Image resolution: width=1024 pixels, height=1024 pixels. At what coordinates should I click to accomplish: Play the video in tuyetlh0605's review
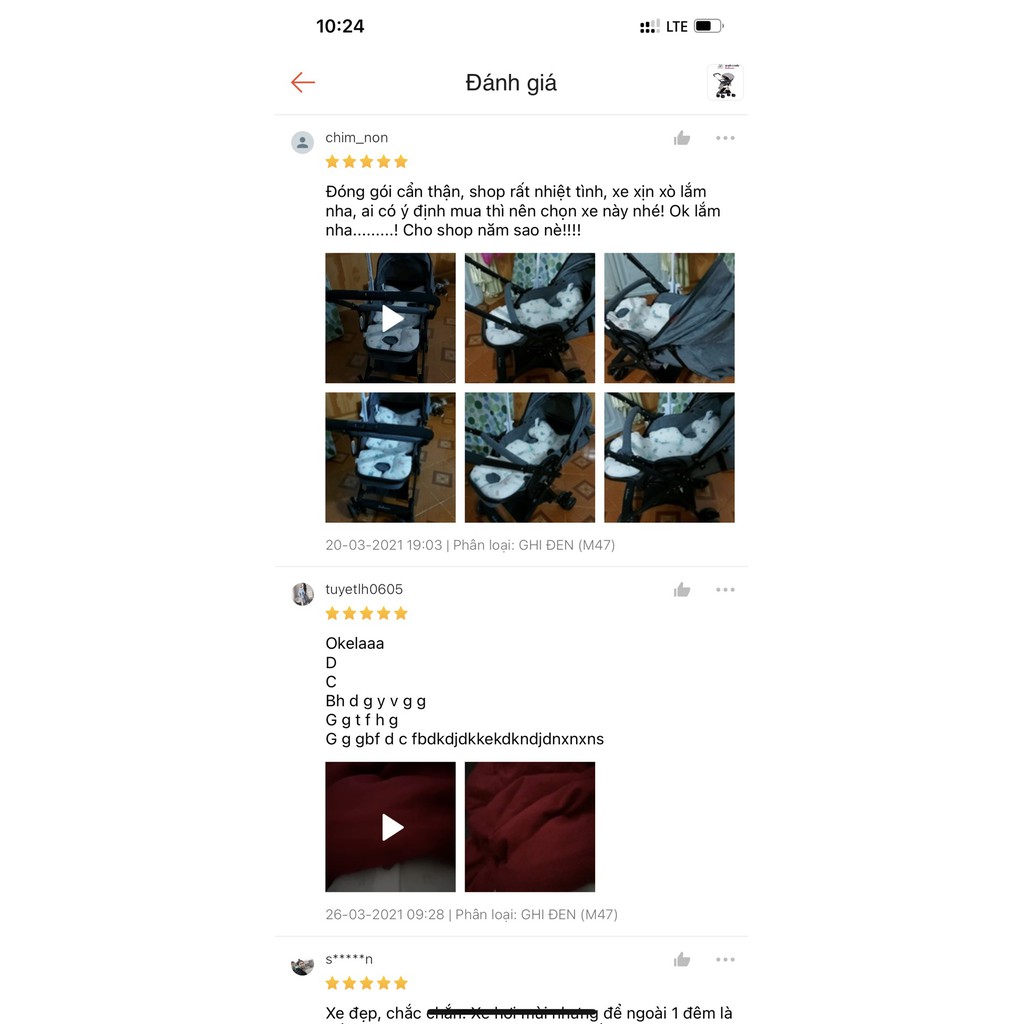coord(390,827)
